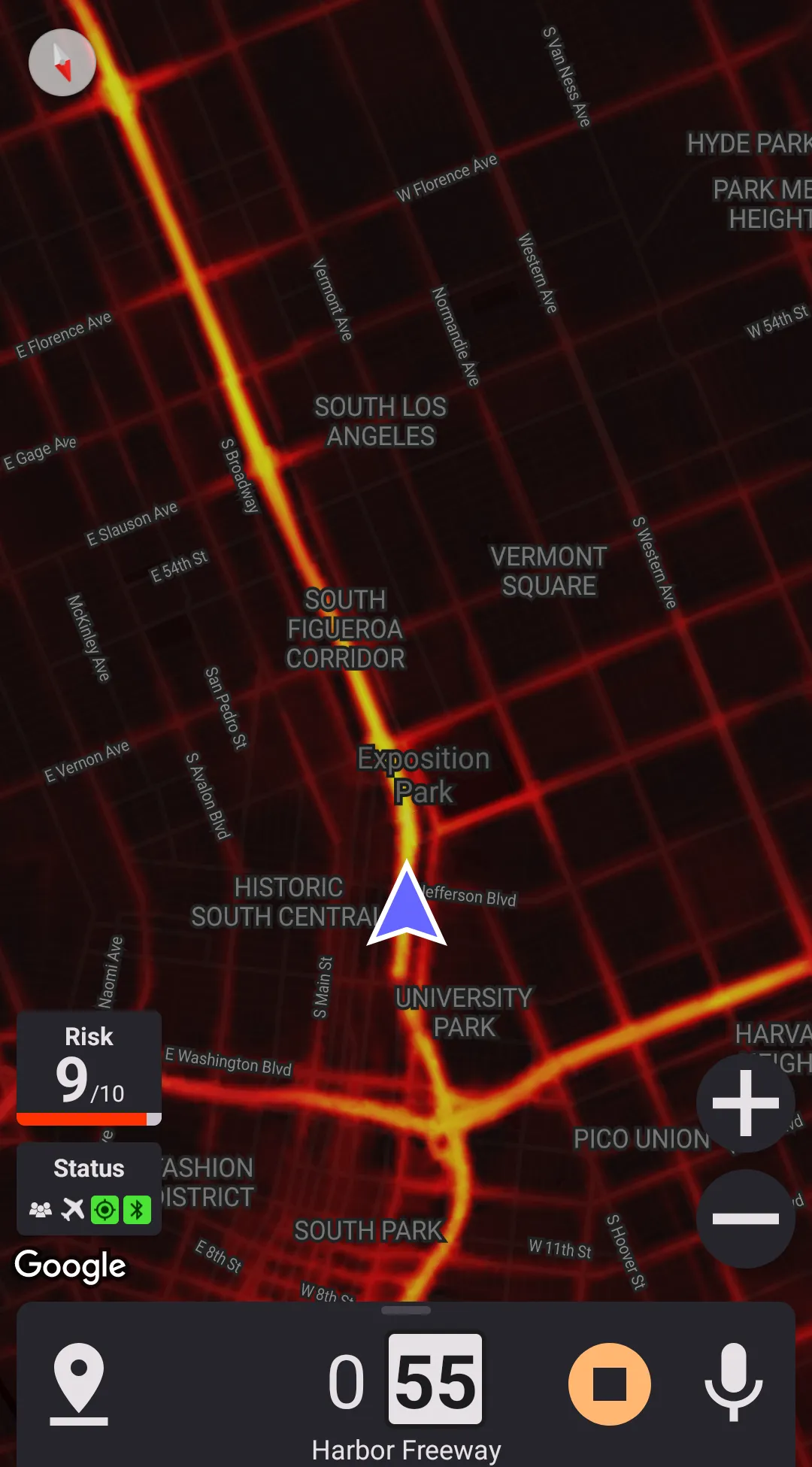
Task: Expand the bottom panel drag handle
Action: coord(406,1311)
